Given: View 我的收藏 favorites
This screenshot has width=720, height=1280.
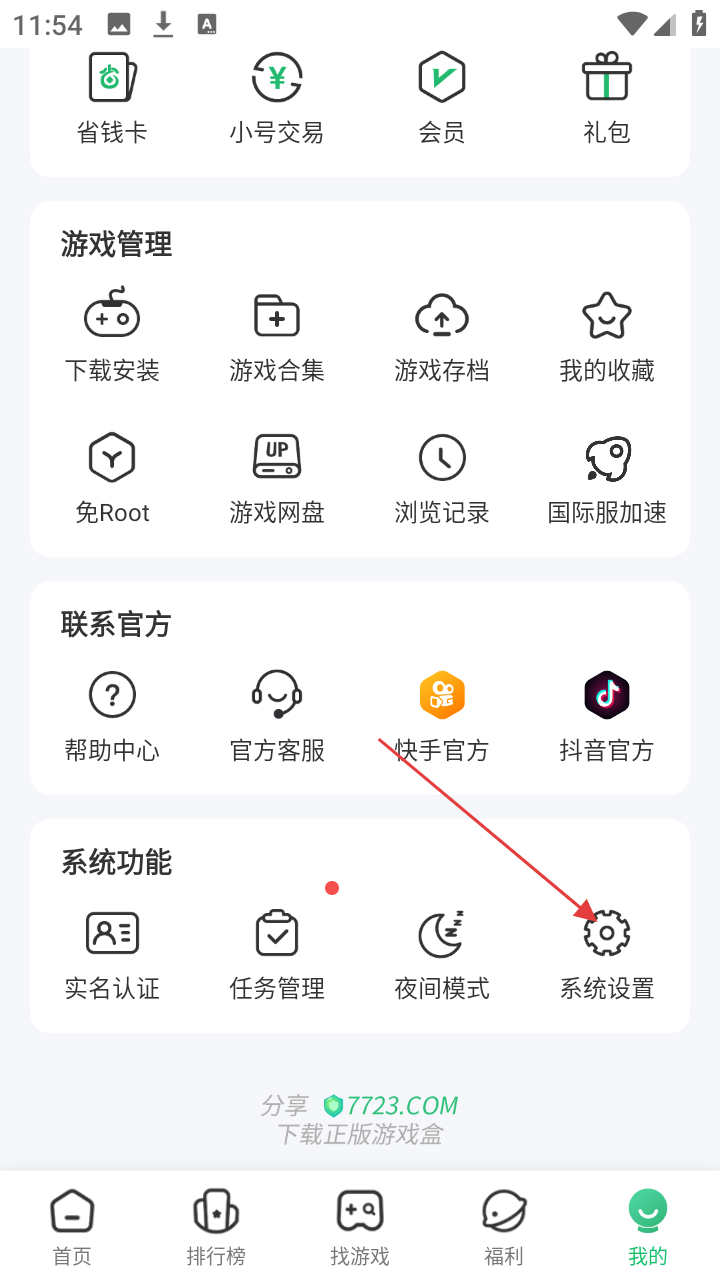Looking at the screenshot, I should (x=606, y=336).
